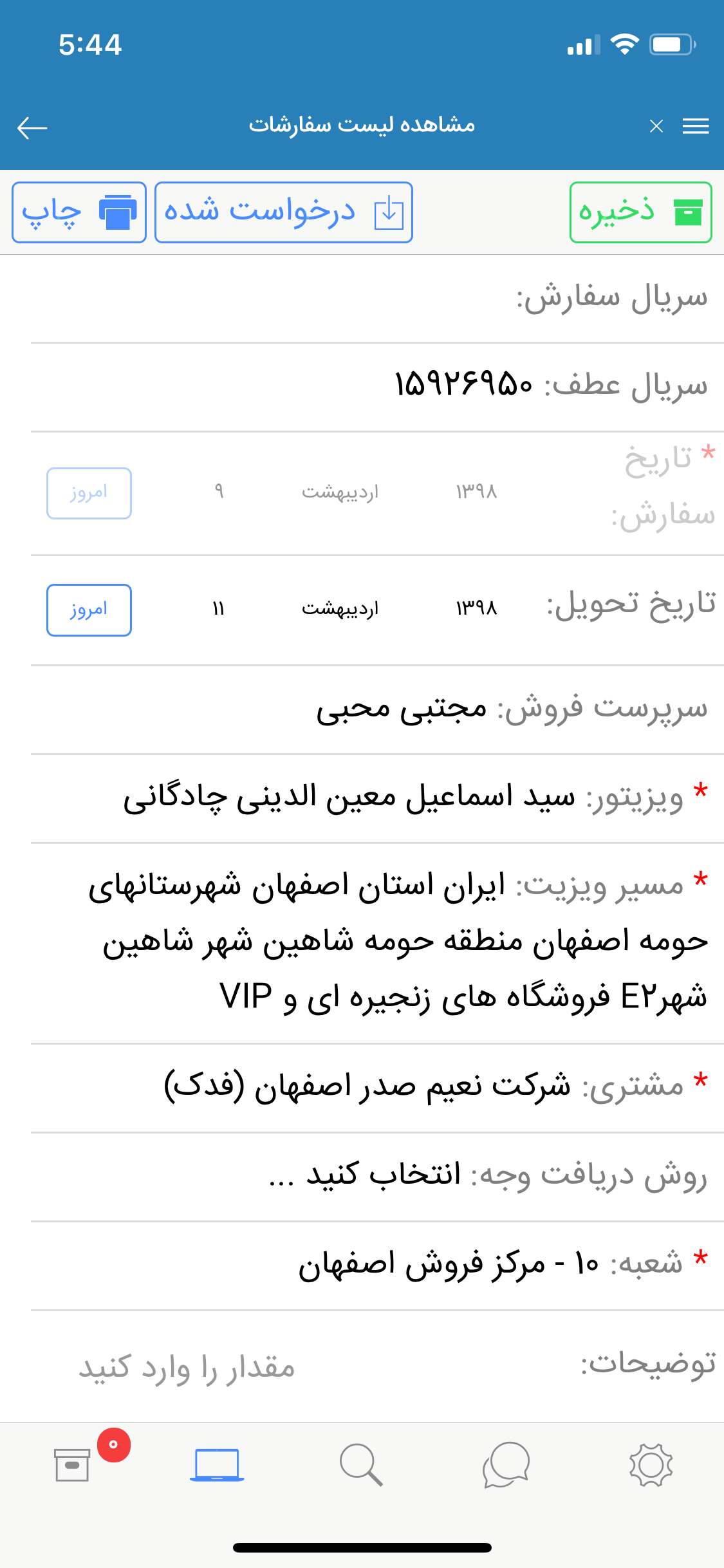Open the chat messages tab
The width and height of the screenshot is (724, 1568).
[x=506, y=1465]
